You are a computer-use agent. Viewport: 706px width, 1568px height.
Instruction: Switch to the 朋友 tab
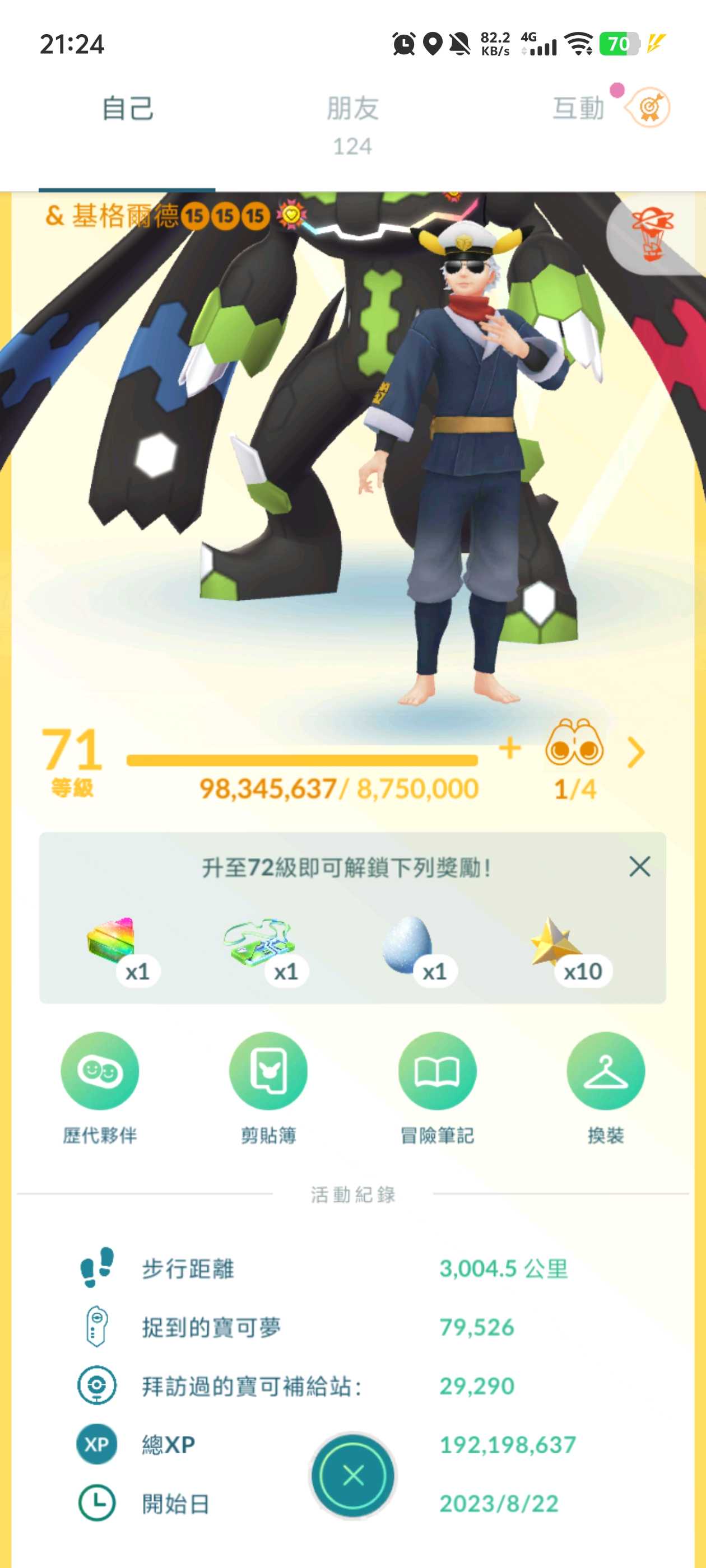(x=352, y=122)
